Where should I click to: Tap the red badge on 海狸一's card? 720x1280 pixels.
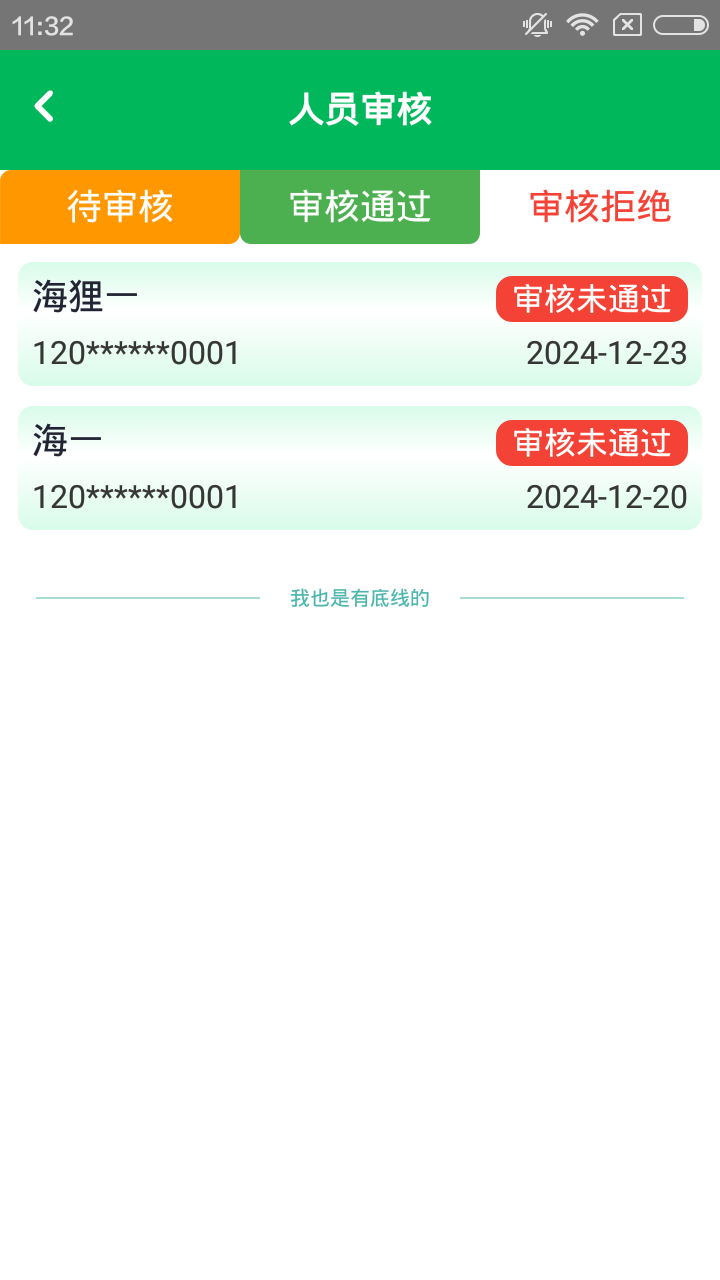(x=591, y=298)
